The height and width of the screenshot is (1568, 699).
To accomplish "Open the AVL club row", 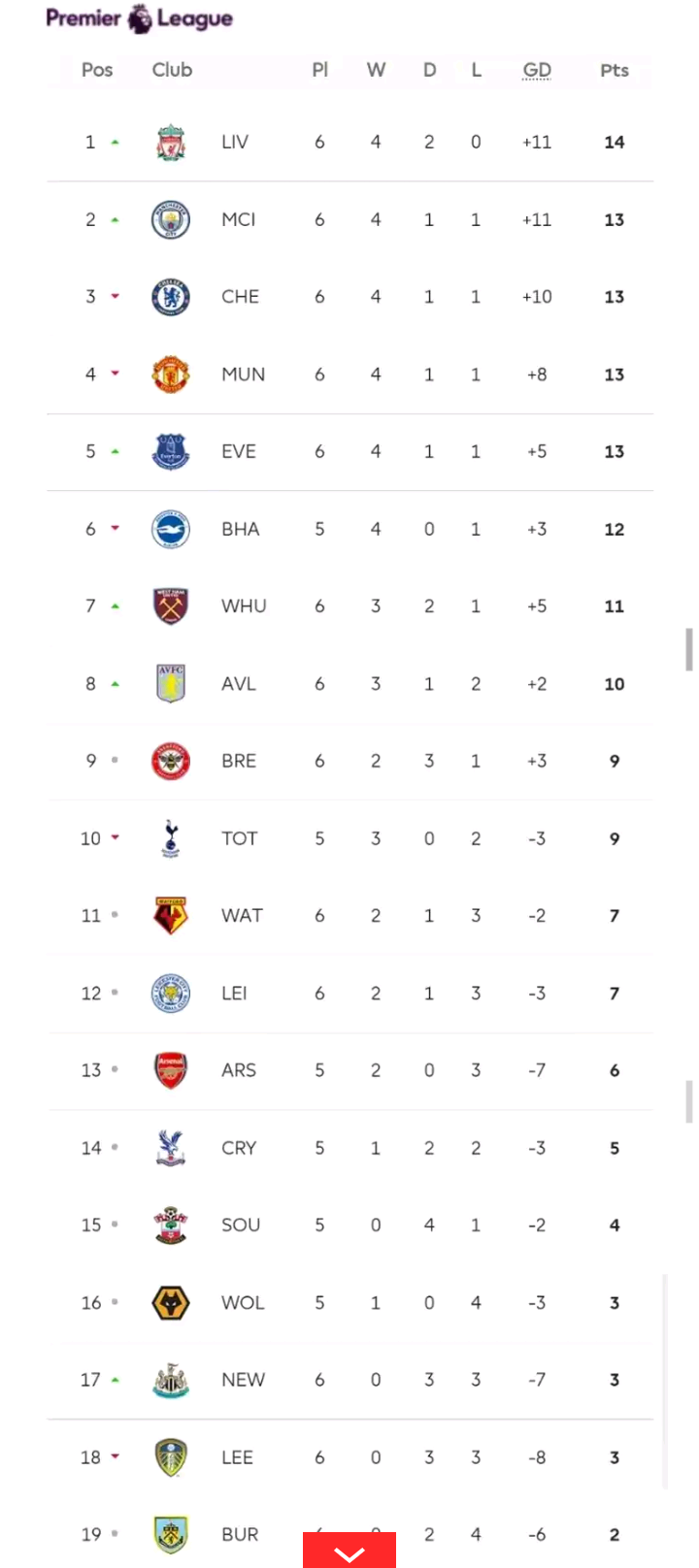I will click(349, 684).
